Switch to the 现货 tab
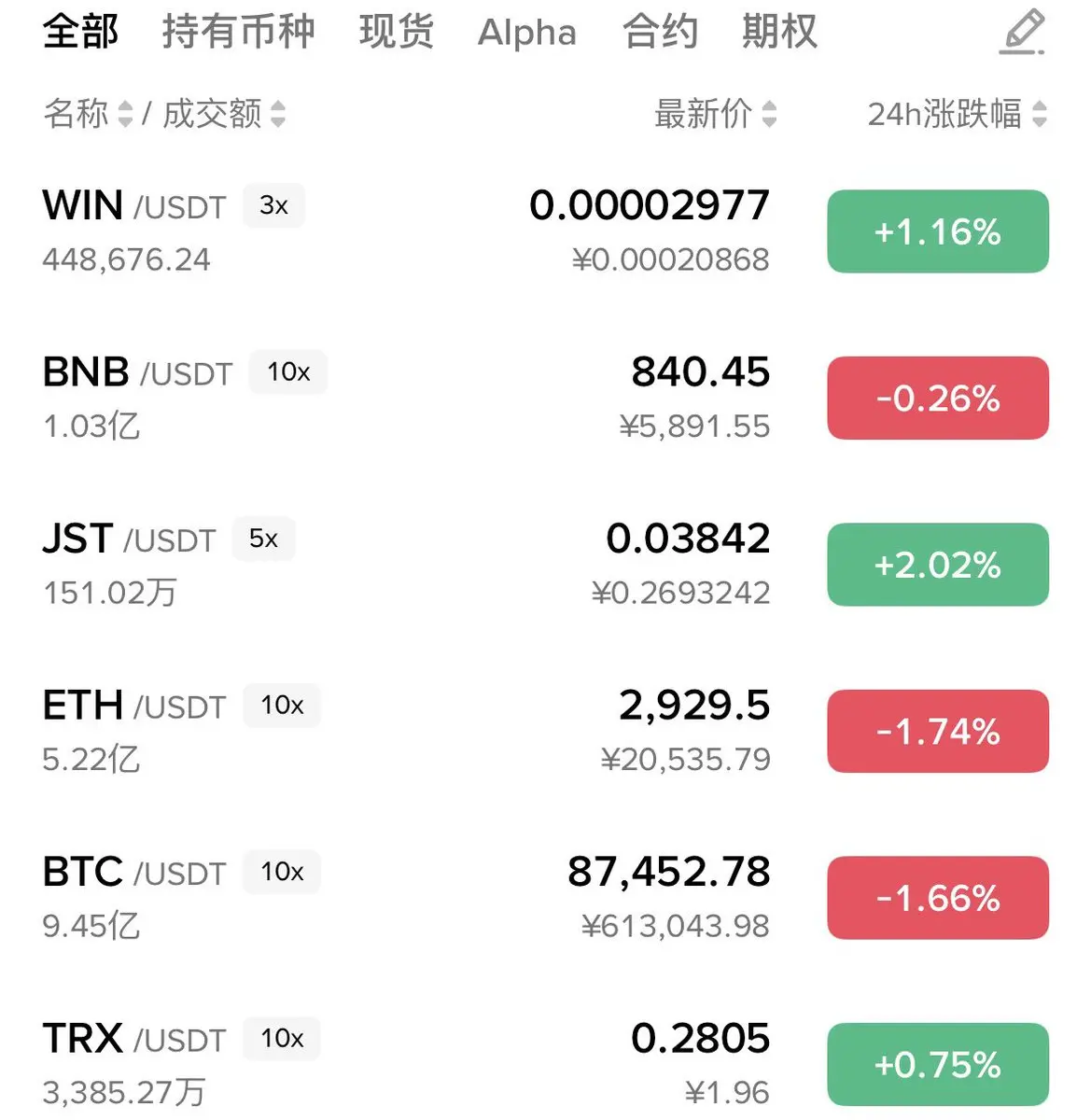Screen dimensions: 1091x1120 click(397, 33)
